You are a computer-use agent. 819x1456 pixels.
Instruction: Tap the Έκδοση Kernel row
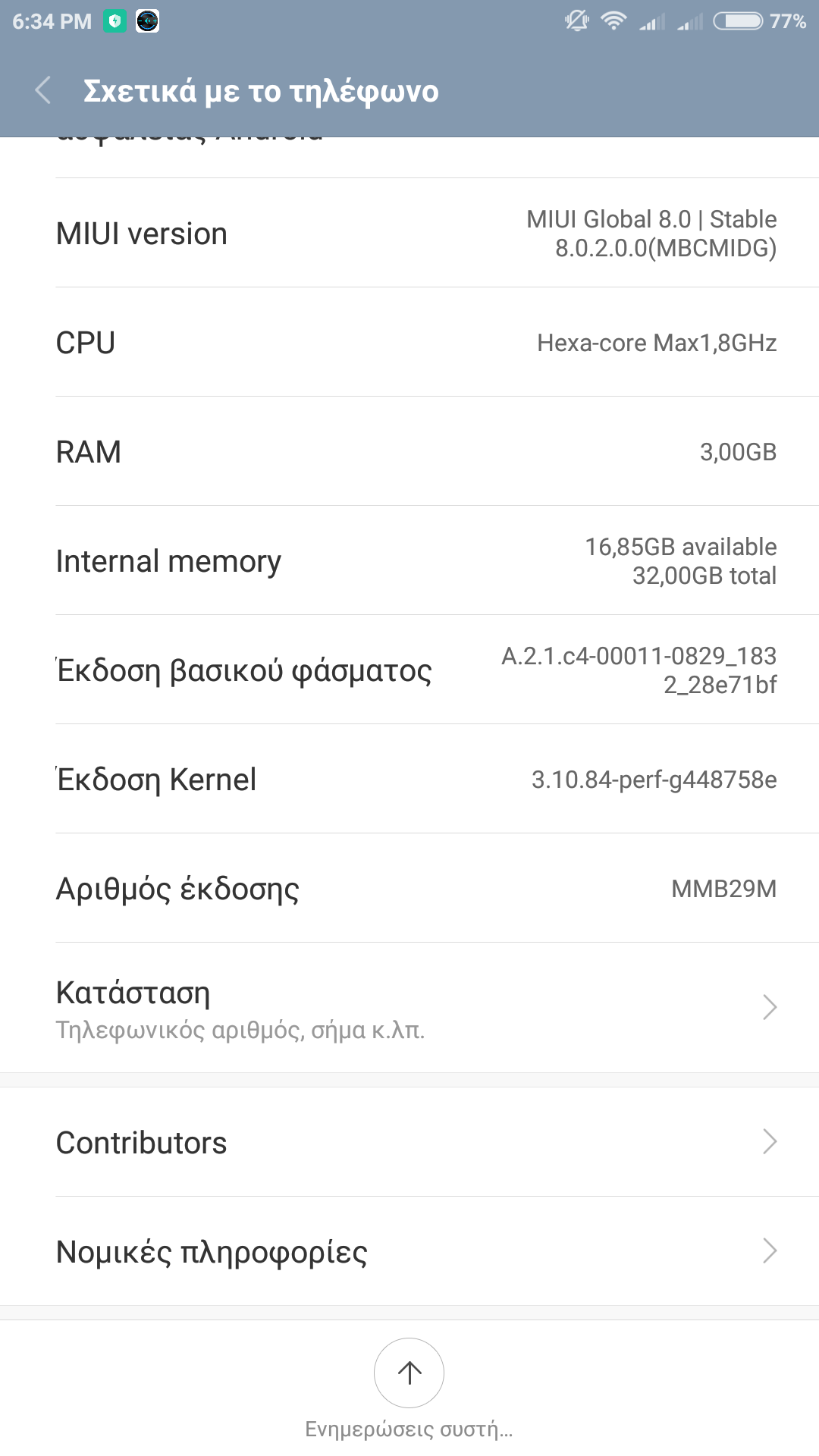(x=409, y=779)
